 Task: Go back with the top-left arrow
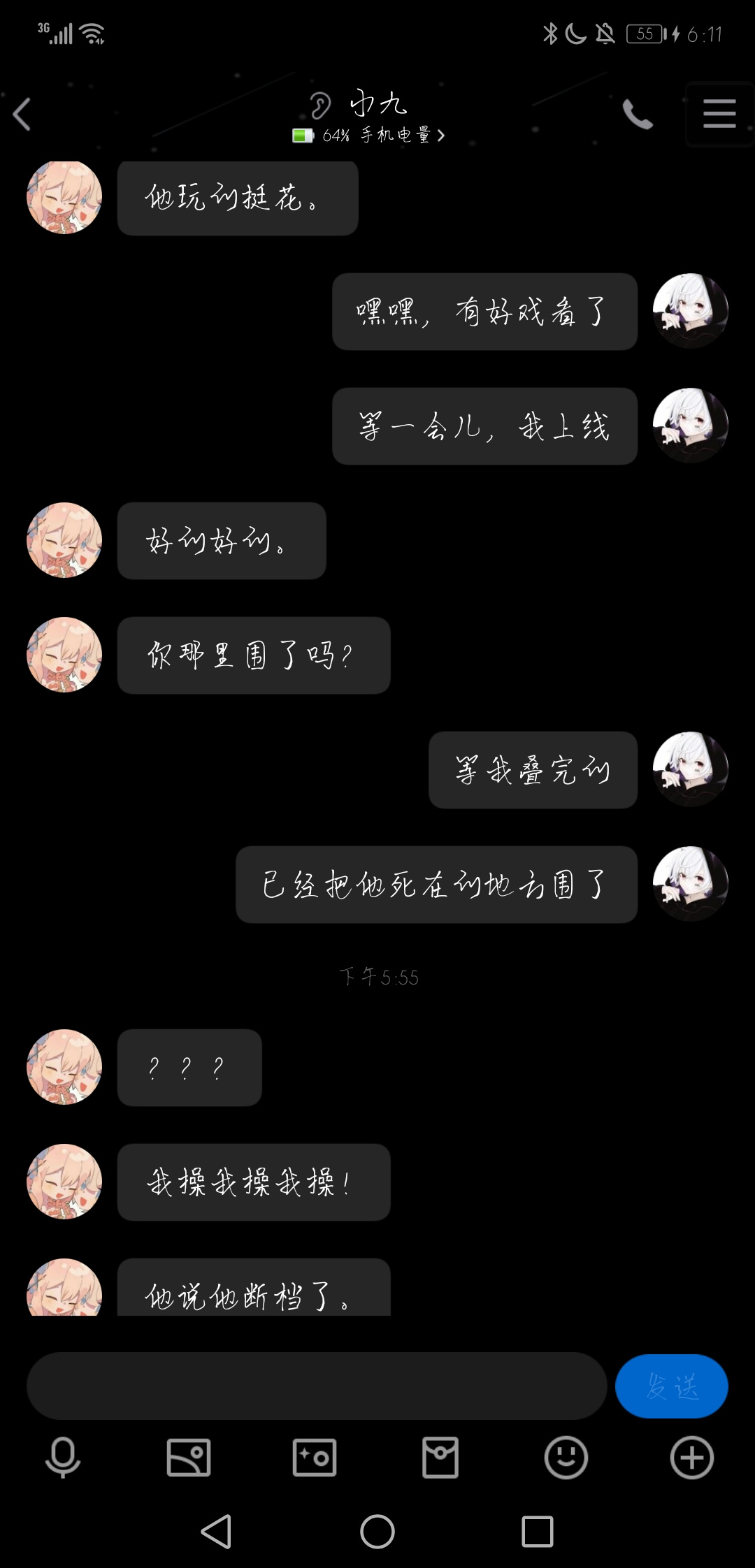tap(23, 114)
